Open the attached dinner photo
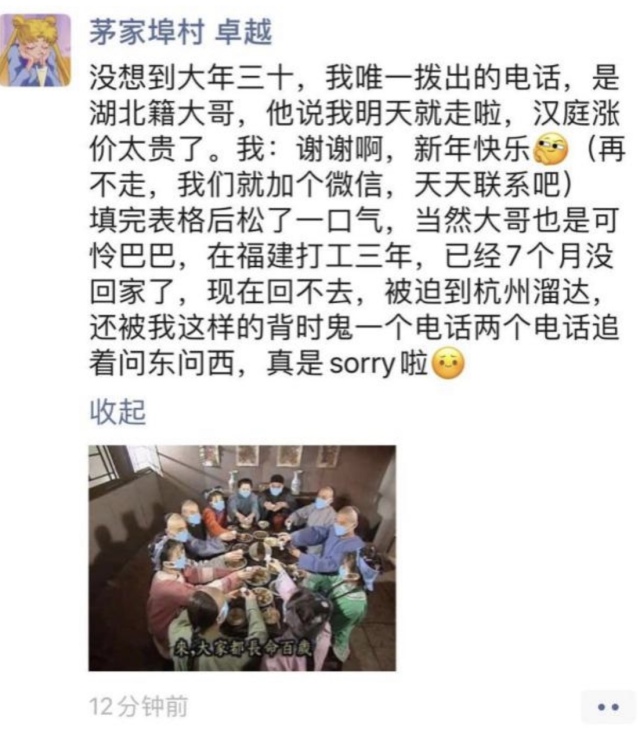This screenshot has height=730, width=640. tap(242, 557)
